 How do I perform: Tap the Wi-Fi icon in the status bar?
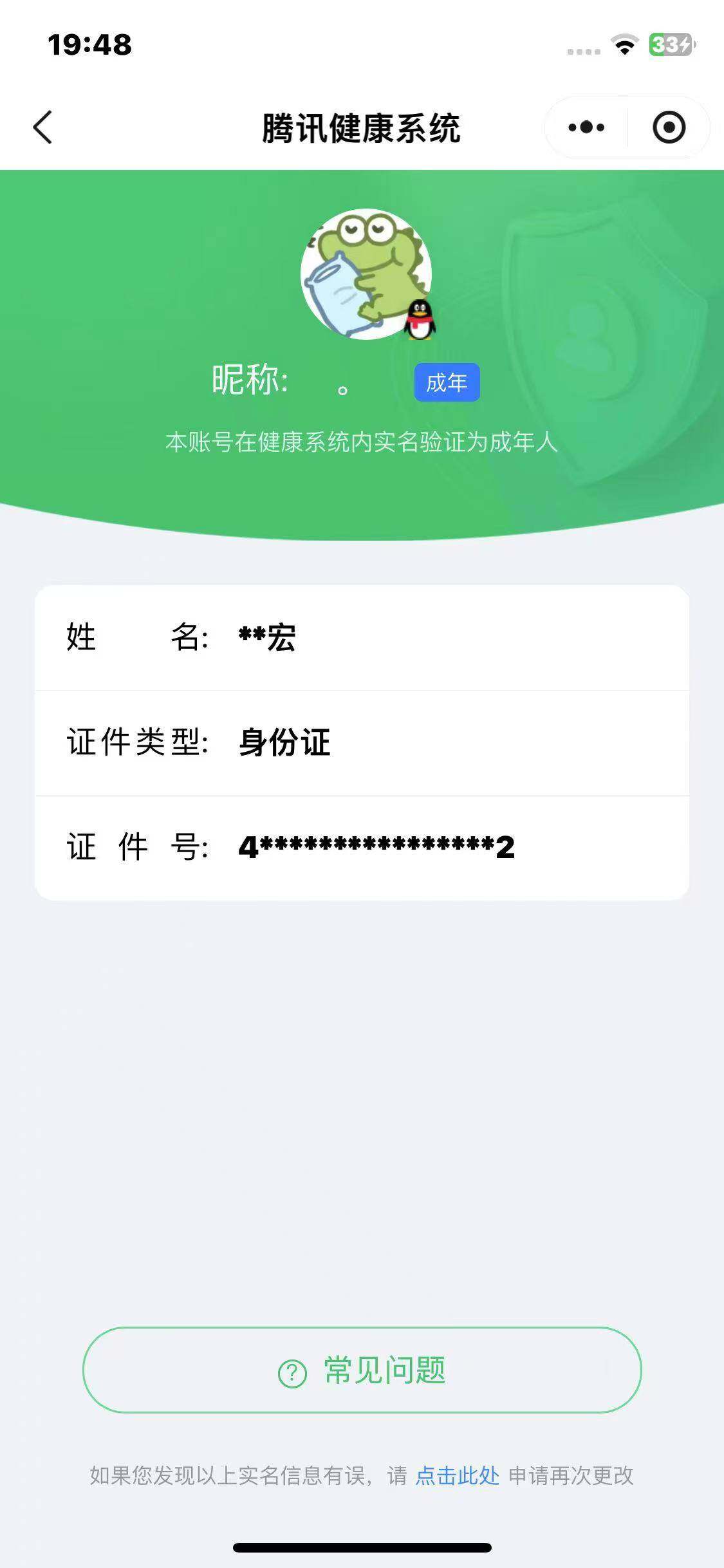click(623, 46)
